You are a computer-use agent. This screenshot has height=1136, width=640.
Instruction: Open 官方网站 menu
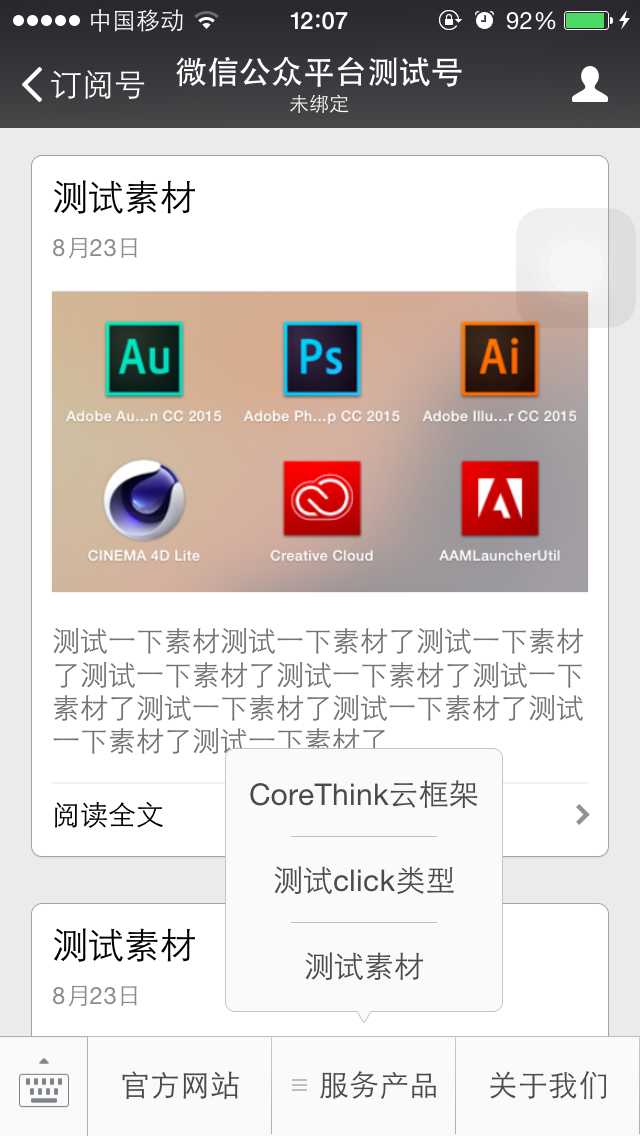click(x=180, y=1085)
